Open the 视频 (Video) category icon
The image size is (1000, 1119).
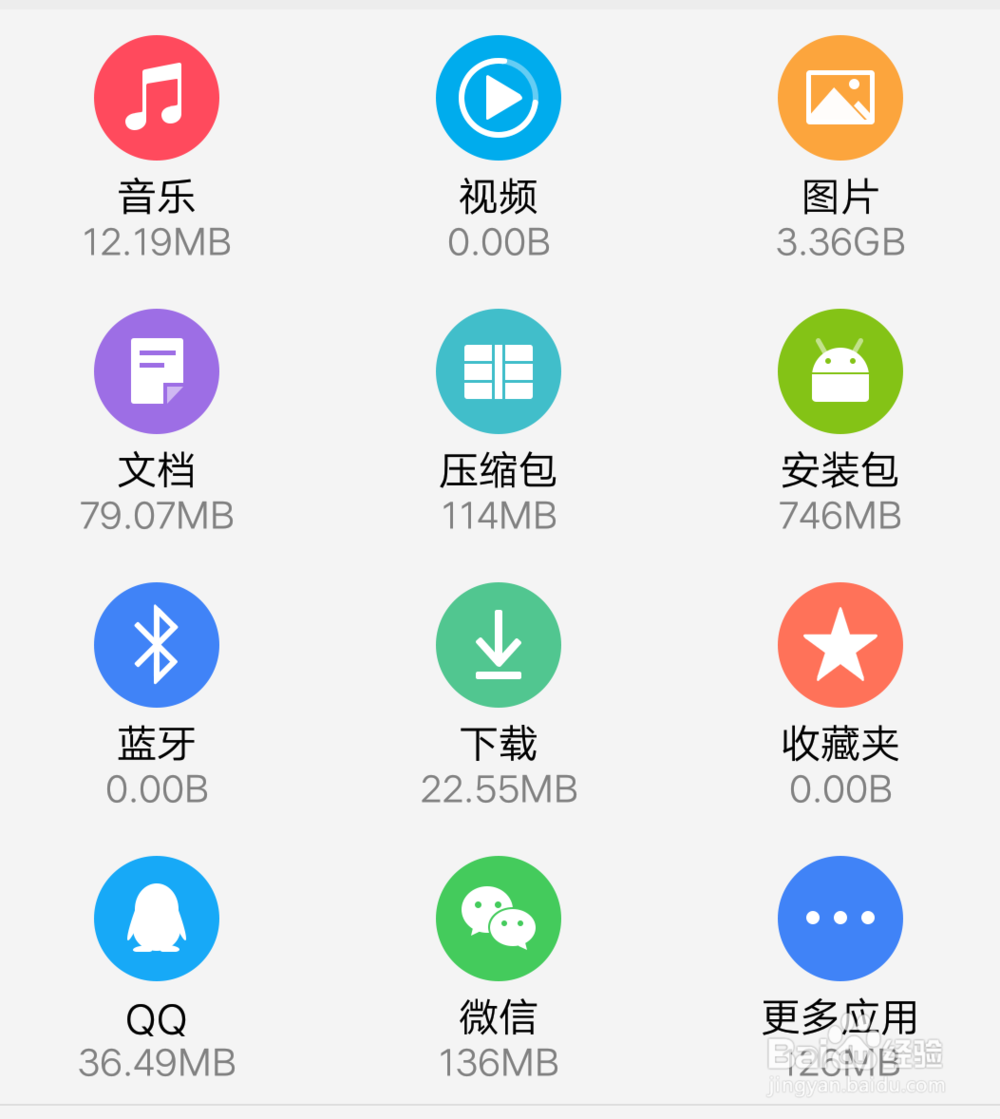click(498, 96)
